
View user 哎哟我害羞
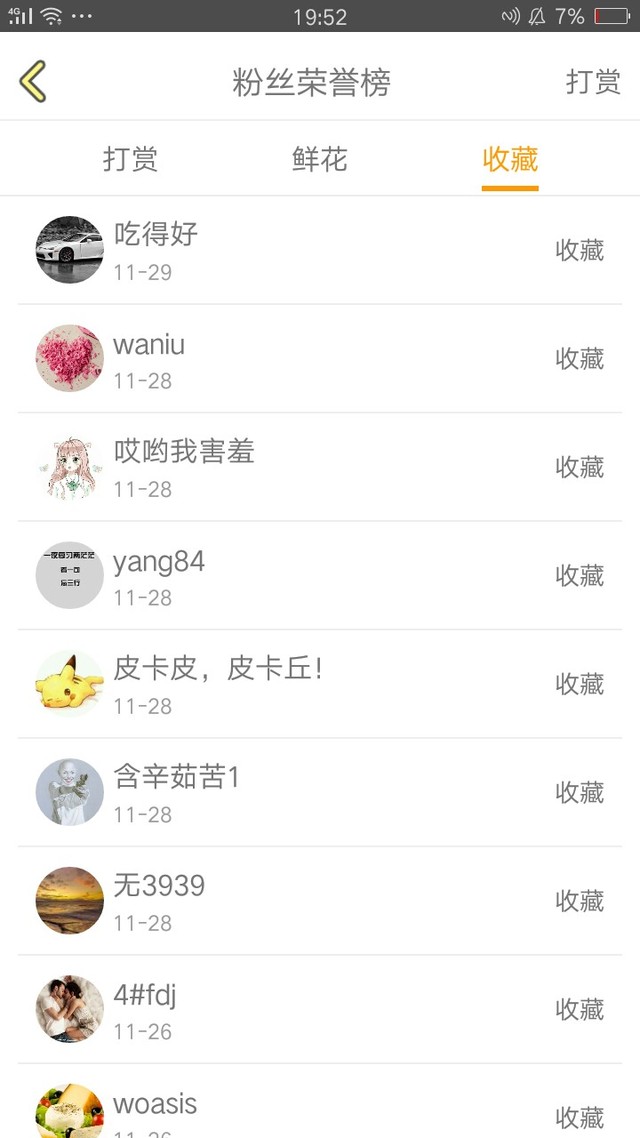[x=320, y=467]
